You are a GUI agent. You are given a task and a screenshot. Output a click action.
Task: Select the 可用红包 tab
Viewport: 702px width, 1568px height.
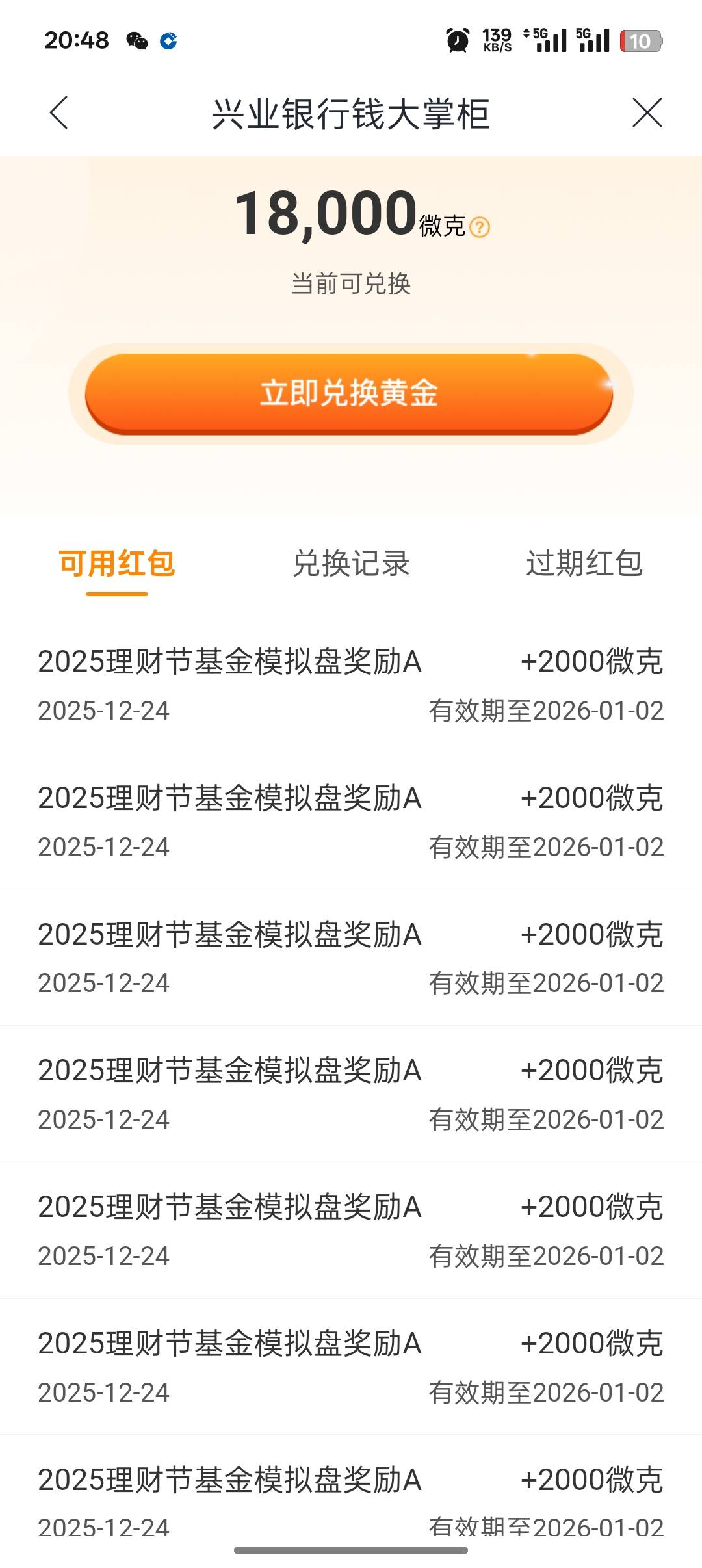pyautogui.click(x=117, y=564)
